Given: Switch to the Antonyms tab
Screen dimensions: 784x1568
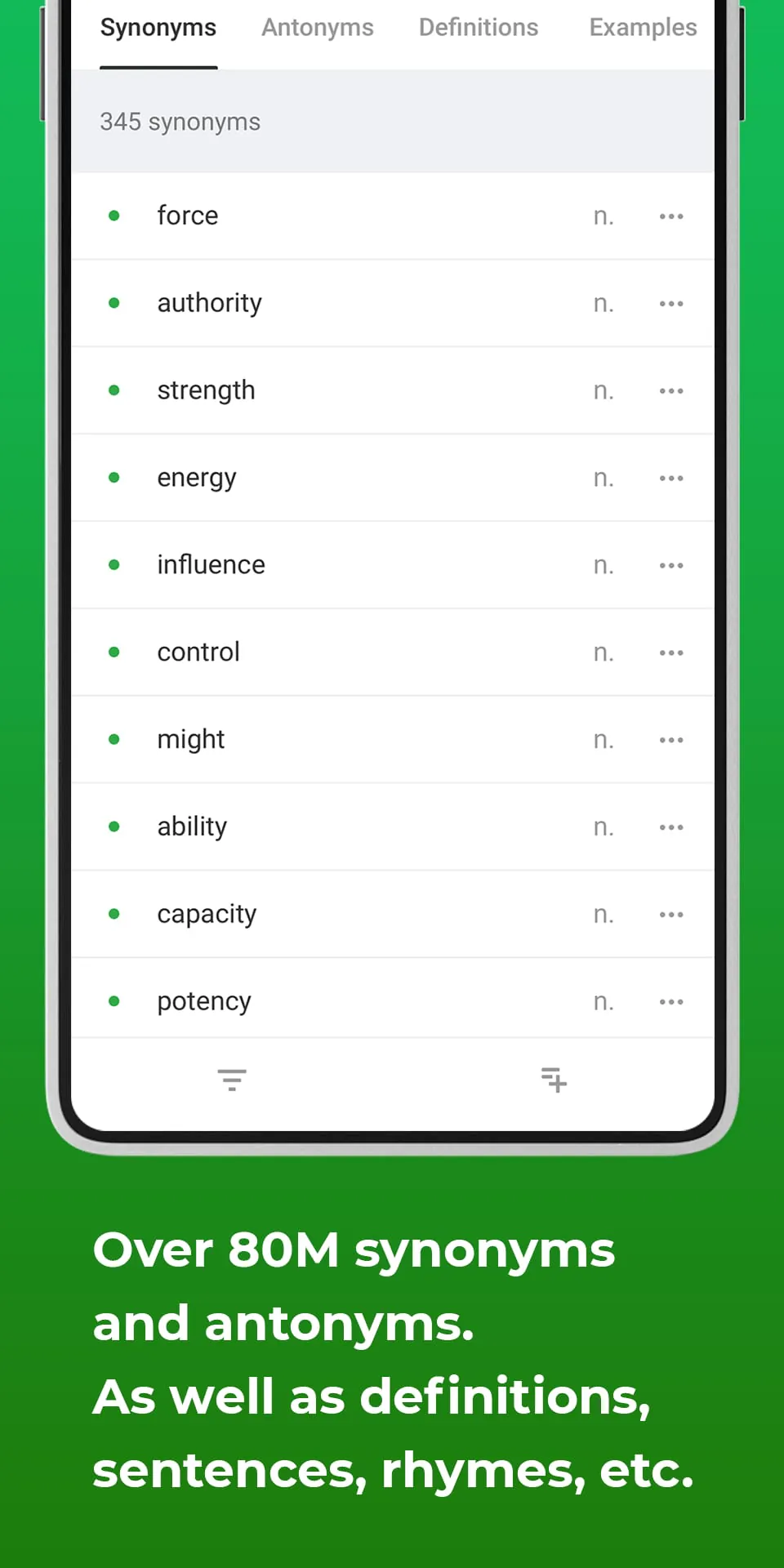Looking at the screenshot, I should click(x=317, y=27).
